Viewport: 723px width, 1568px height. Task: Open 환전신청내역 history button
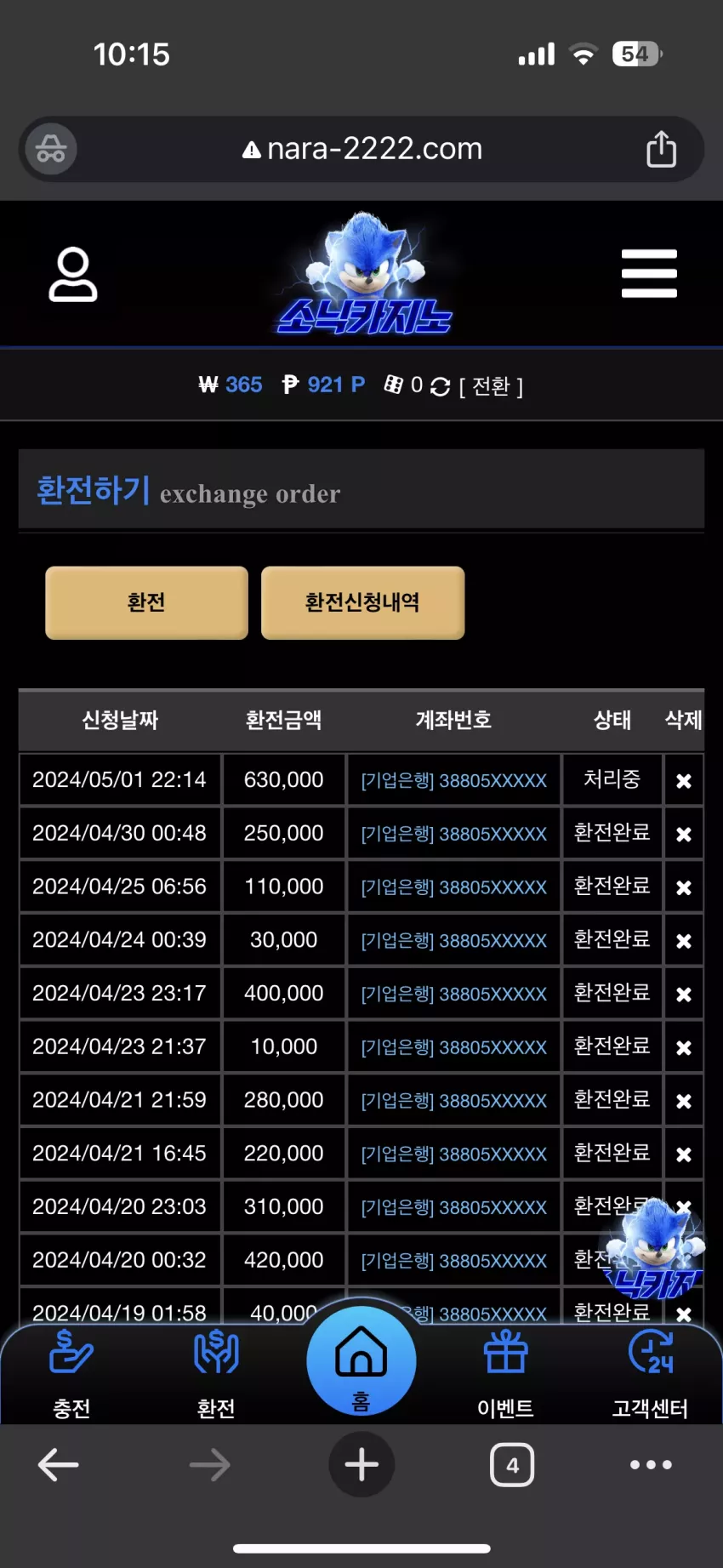362,602
